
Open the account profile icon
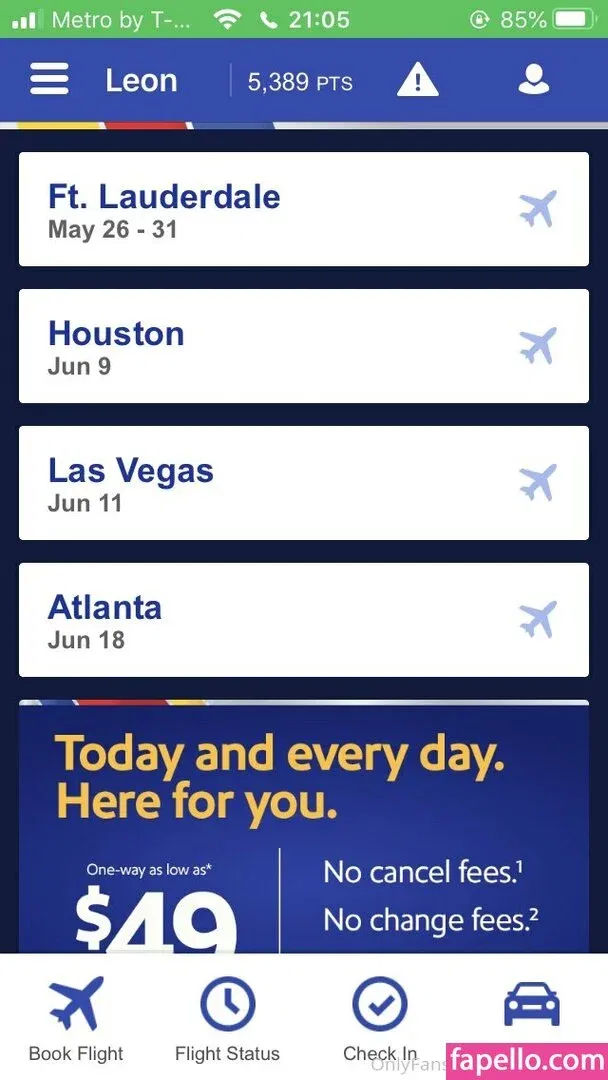point(534,80)
